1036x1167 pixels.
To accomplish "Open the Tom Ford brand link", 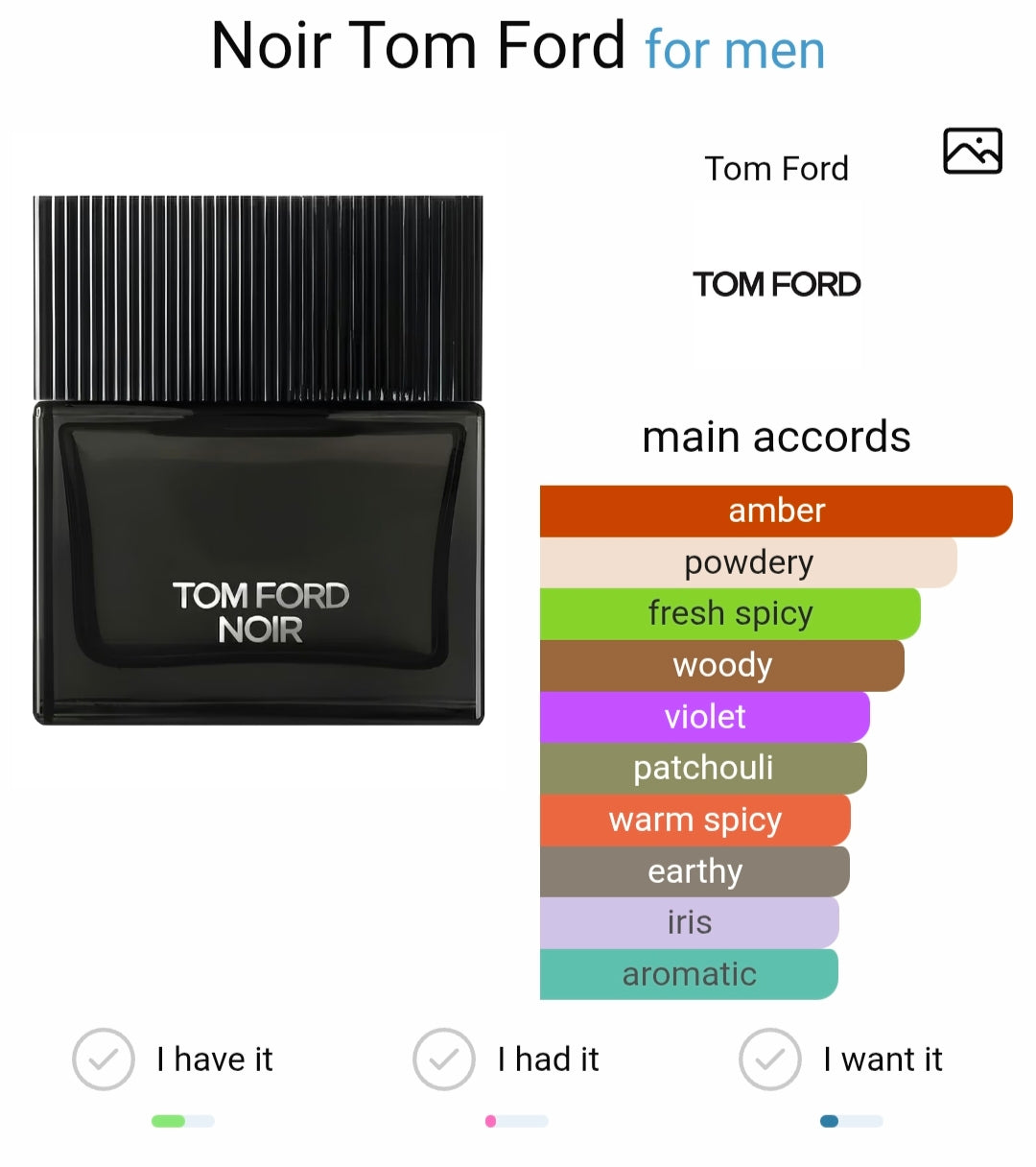I will 776,169.
